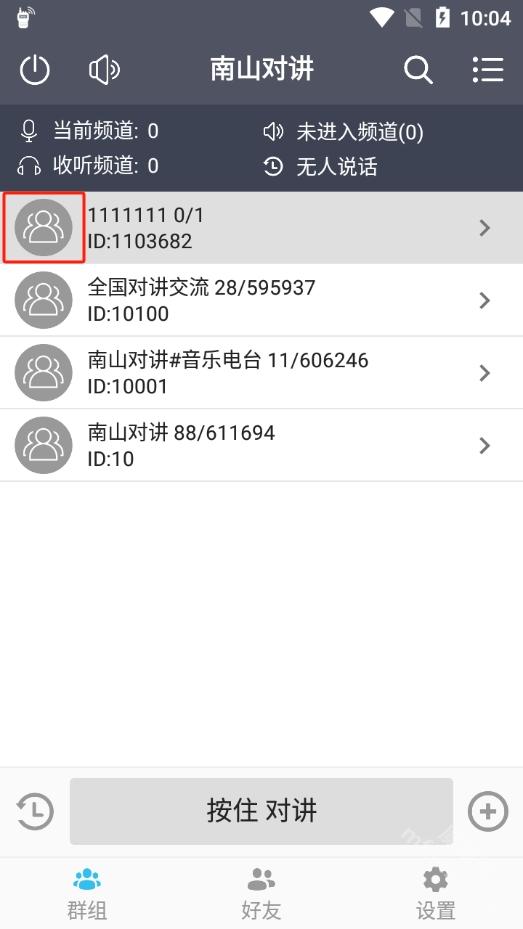Open the search magnifier icon

[x=418, y=70]
